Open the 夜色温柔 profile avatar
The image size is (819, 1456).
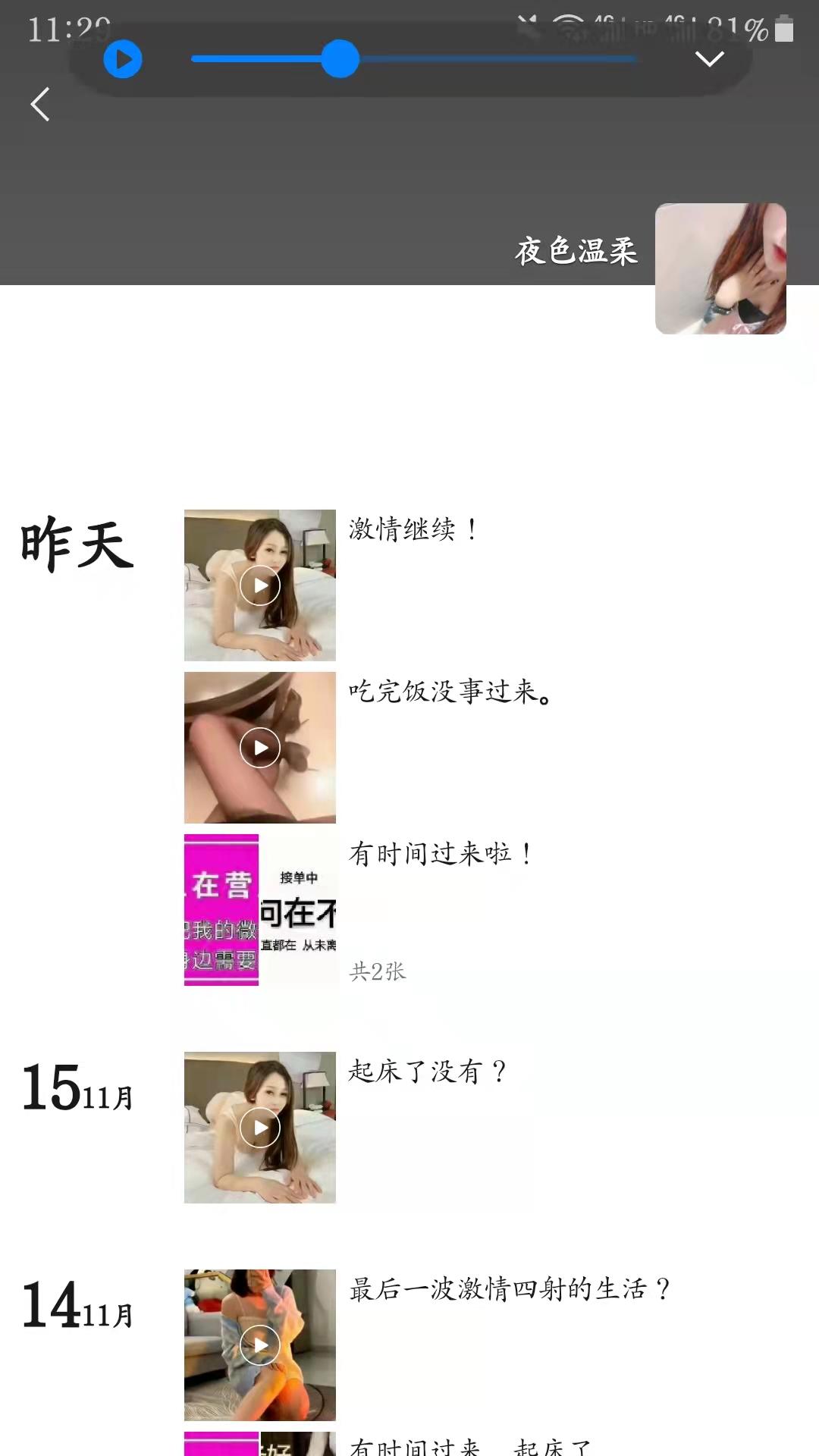[720, 268]
